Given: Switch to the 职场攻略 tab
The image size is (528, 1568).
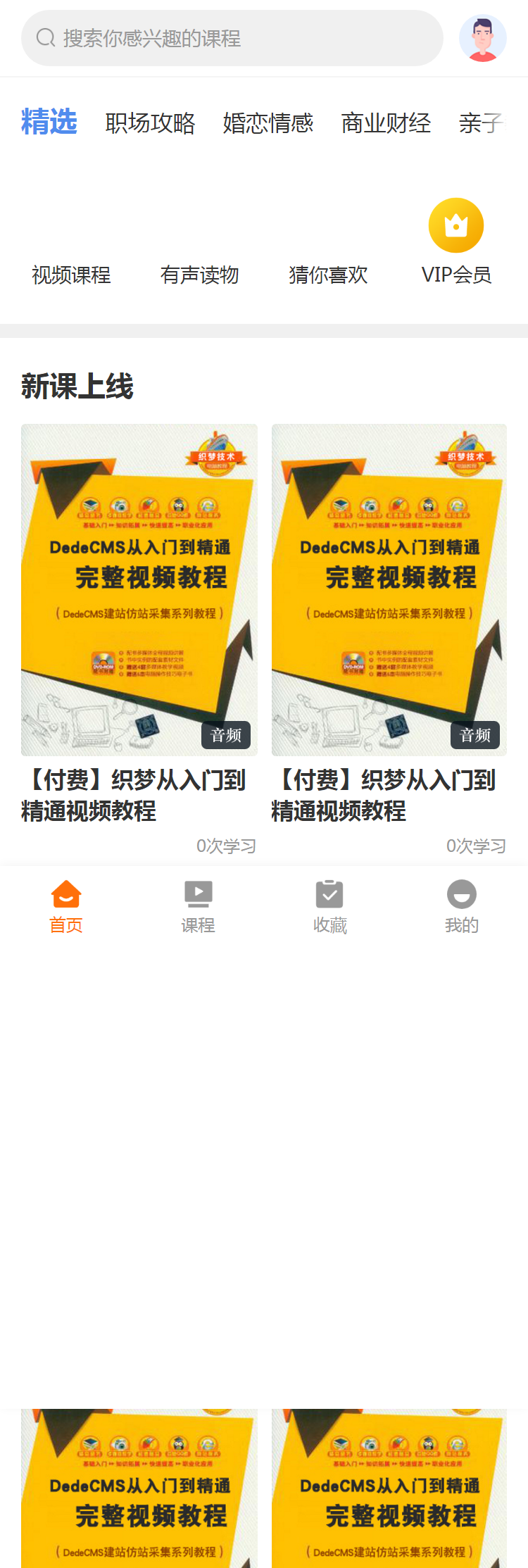Looking at the screenshot, I should 150,123.
